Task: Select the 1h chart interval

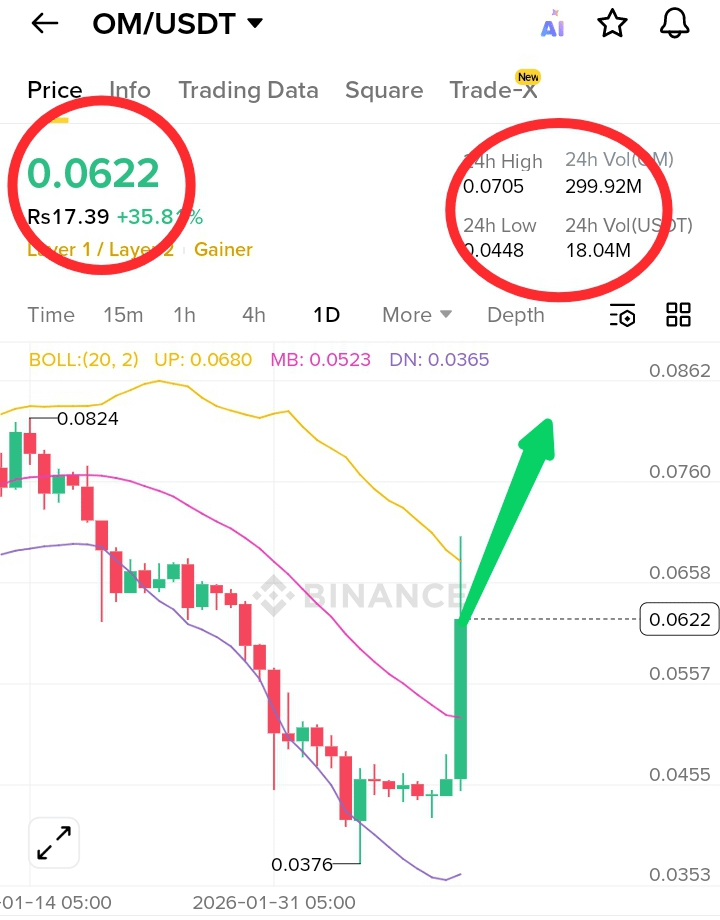Action: [184, 315]
